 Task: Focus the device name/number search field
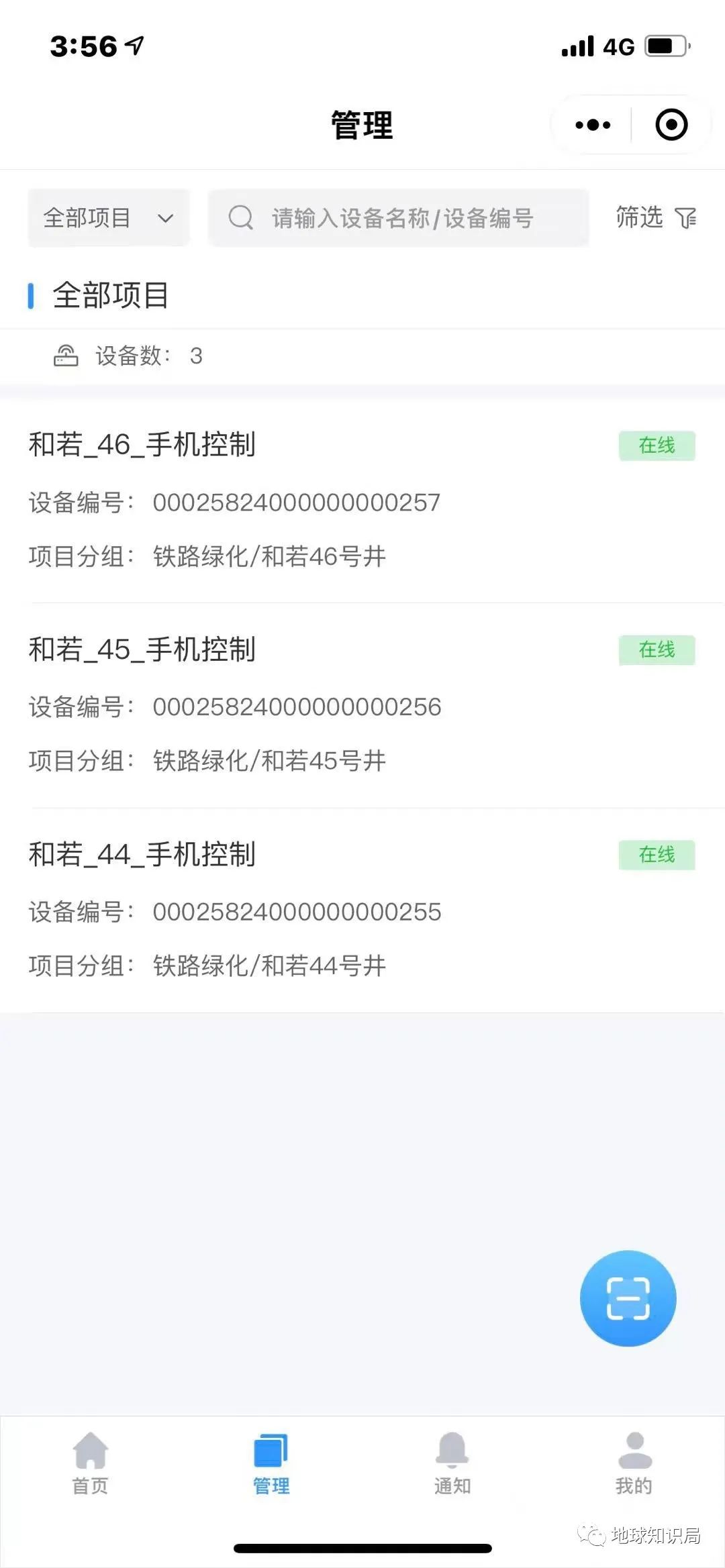[x=399, y=218]
